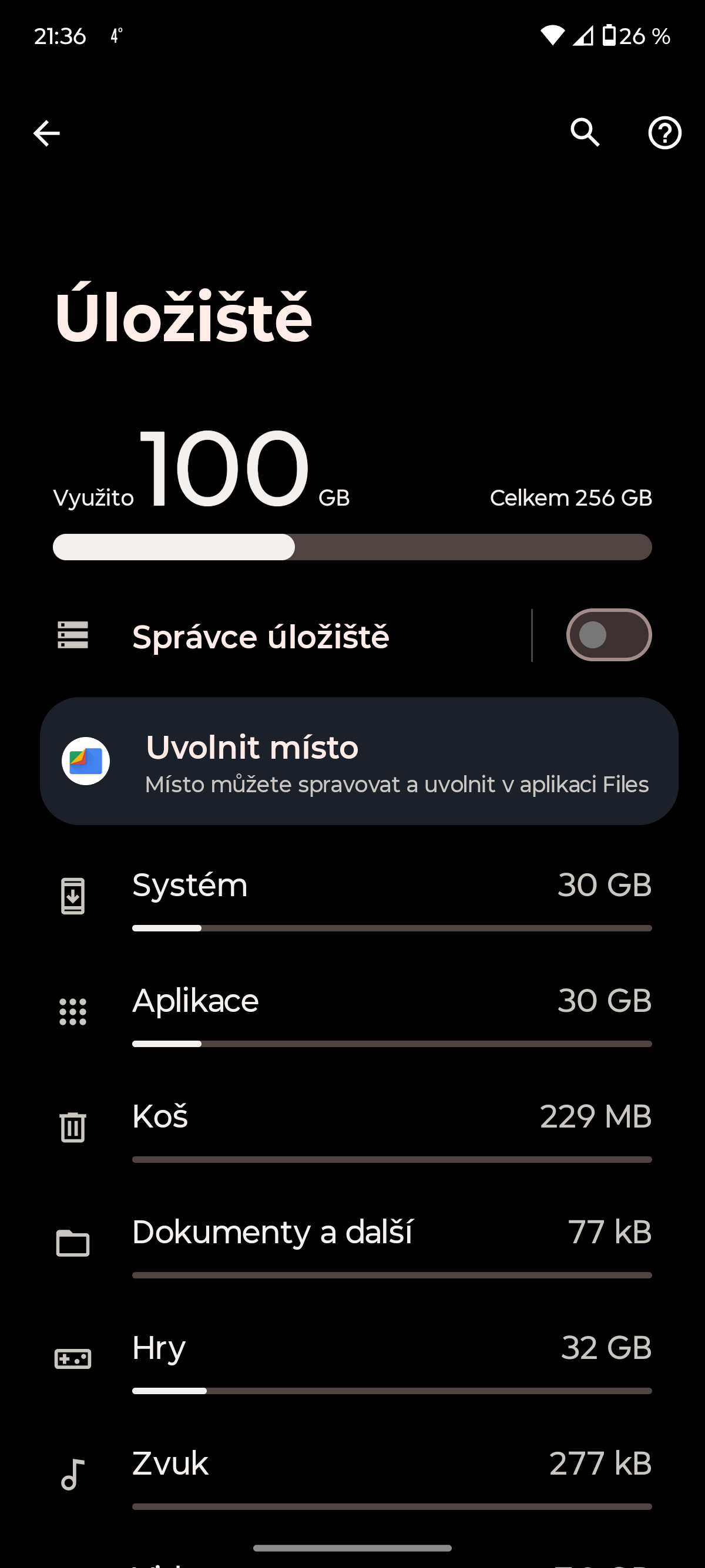This screenshot has height=1568, width=705.
Task: Open Správce úložiště settings
Action: click(262, 637)
